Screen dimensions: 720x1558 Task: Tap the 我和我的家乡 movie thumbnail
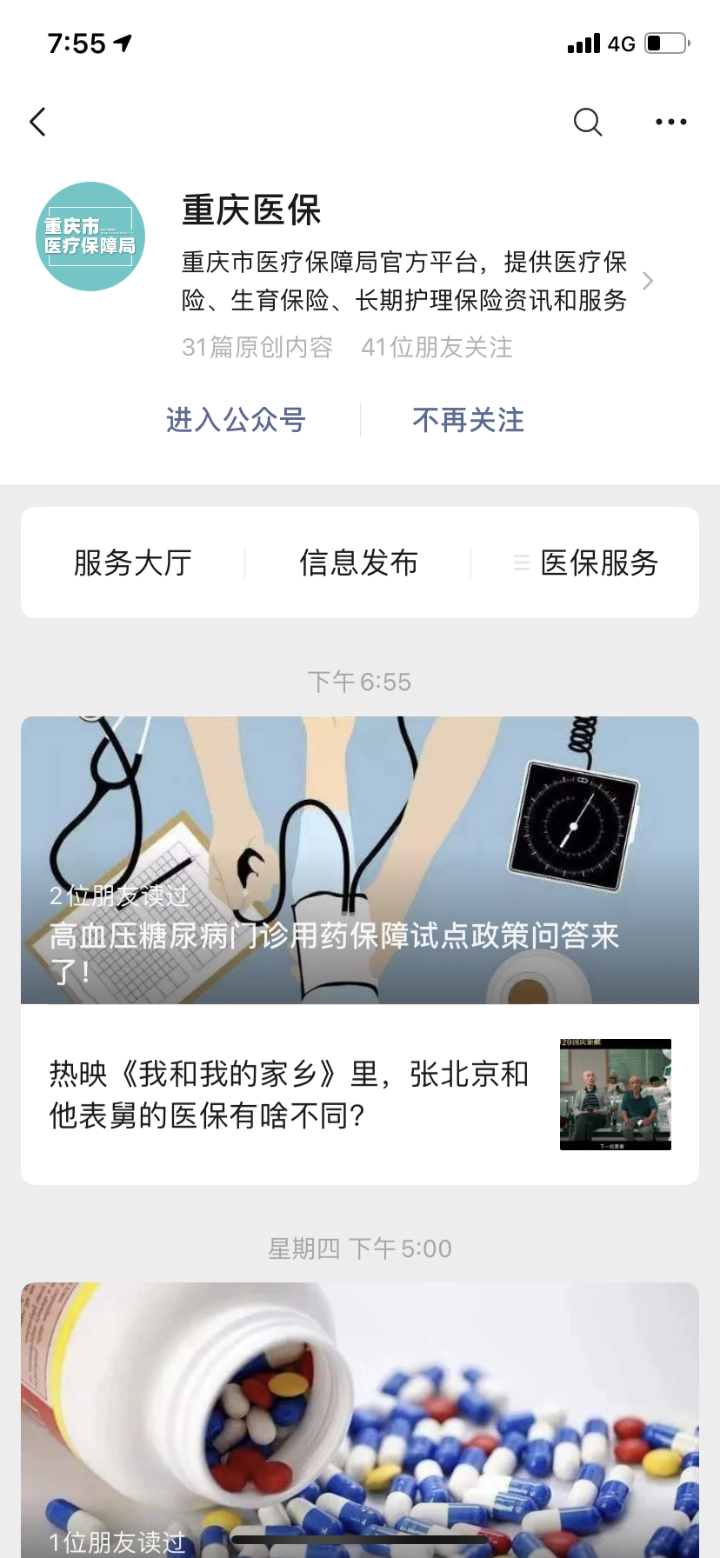(x=614, y=1095)
